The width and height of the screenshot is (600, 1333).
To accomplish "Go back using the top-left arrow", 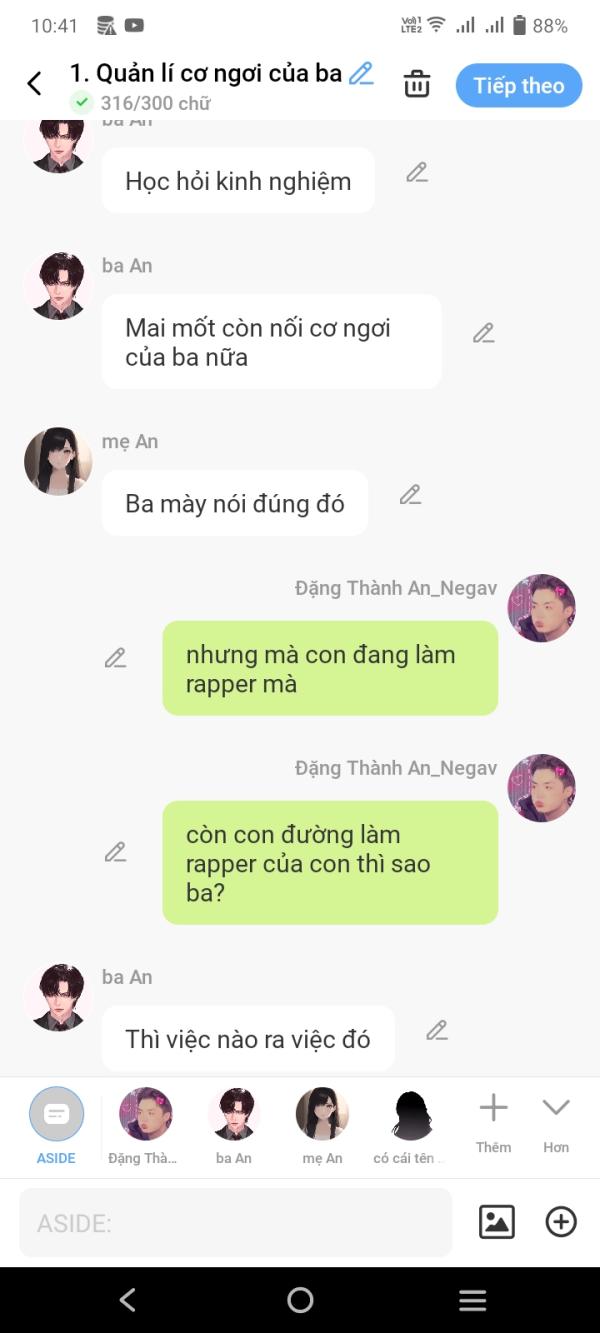I will [34, 84].
